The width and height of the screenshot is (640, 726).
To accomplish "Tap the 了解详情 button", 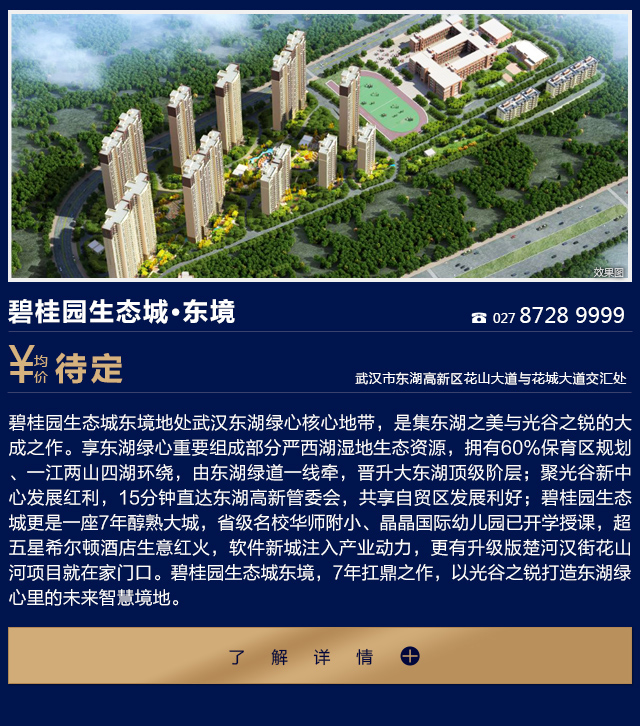I will pos(320,656).
